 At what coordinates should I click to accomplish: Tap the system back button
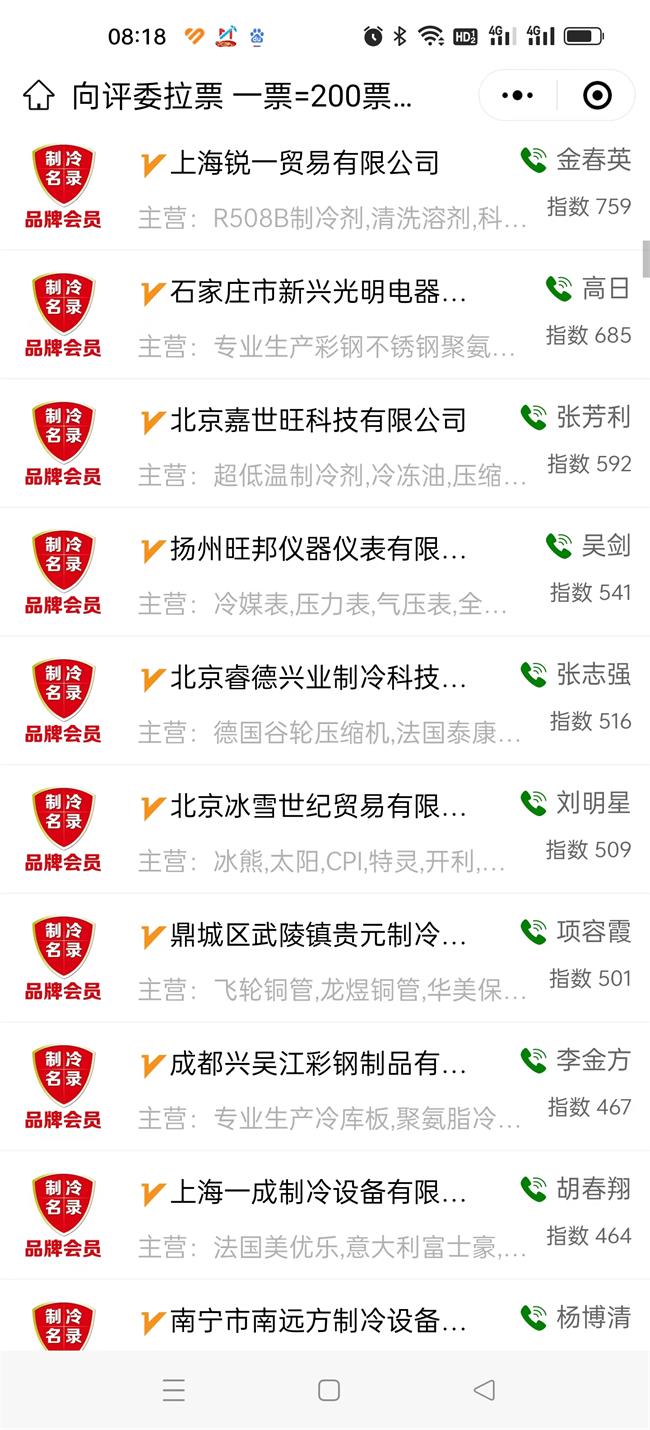[484, 1390]
